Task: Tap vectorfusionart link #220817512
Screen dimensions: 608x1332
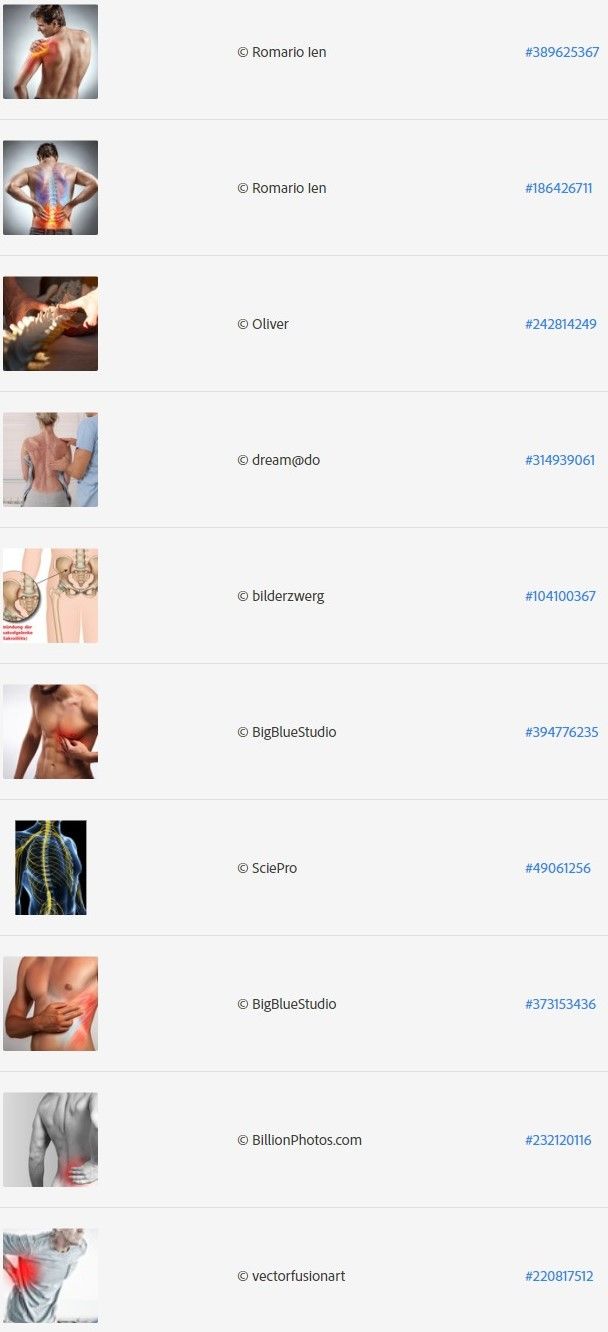Action: pos(558,1276)
